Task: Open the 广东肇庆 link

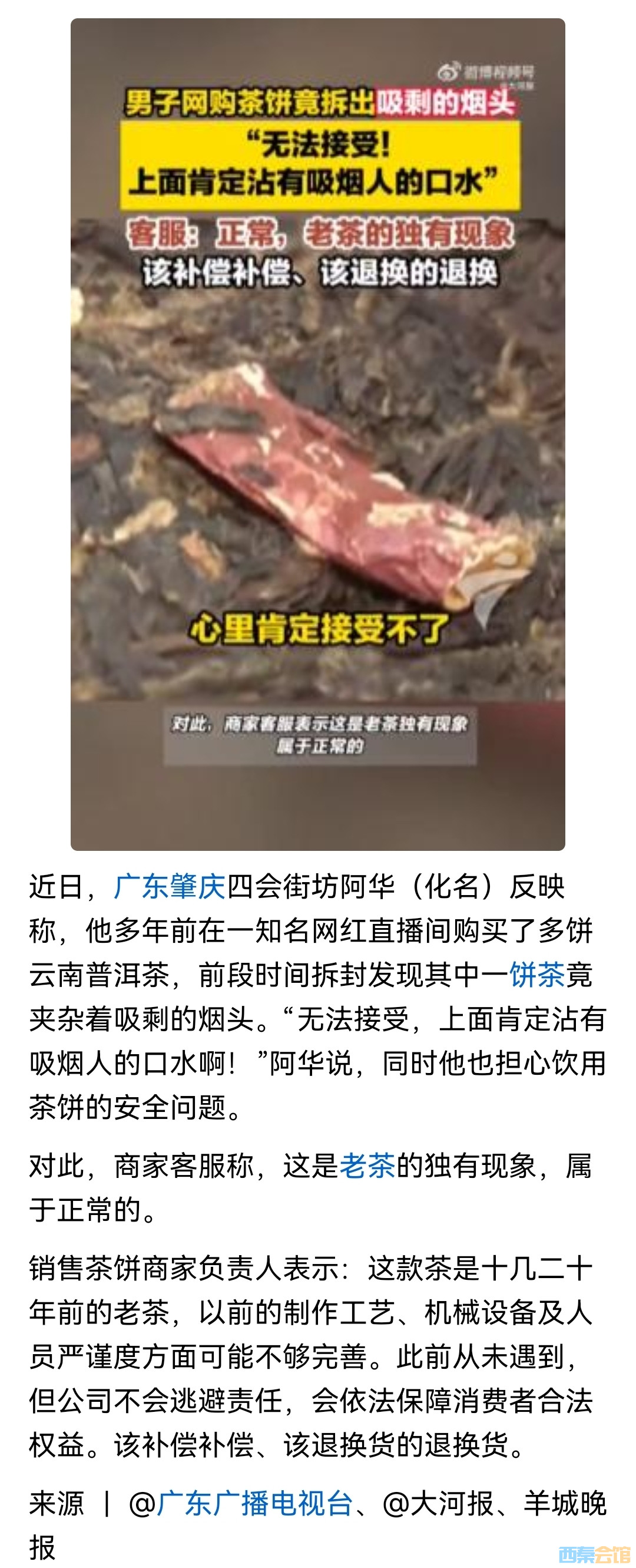Action: coord(170,886)
